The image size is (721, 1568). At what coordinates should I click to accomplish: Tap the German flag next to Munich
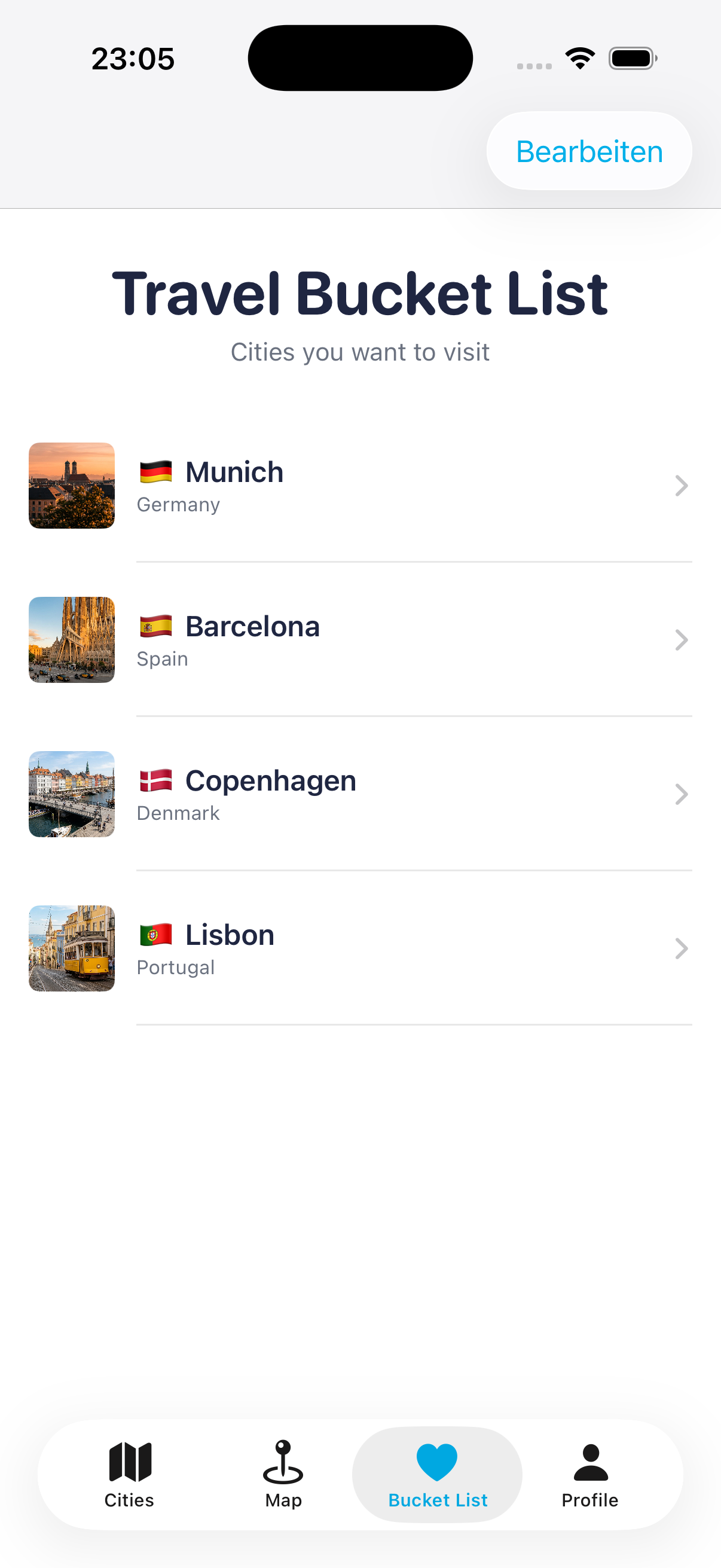click(x=157, y=471)
